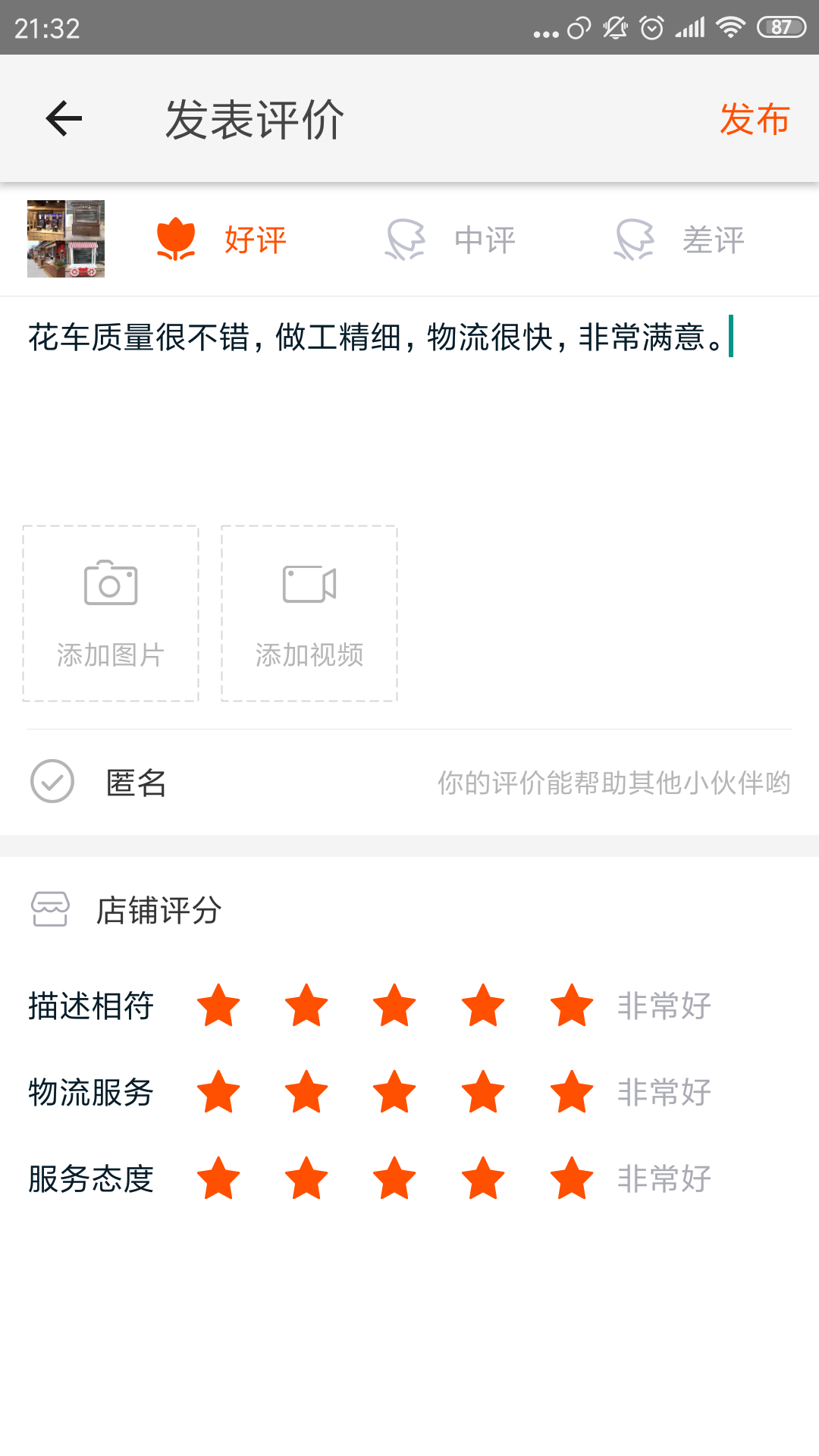
Task: Toggle the 匿名 anonymous checkbox
Action: point(52,781)
